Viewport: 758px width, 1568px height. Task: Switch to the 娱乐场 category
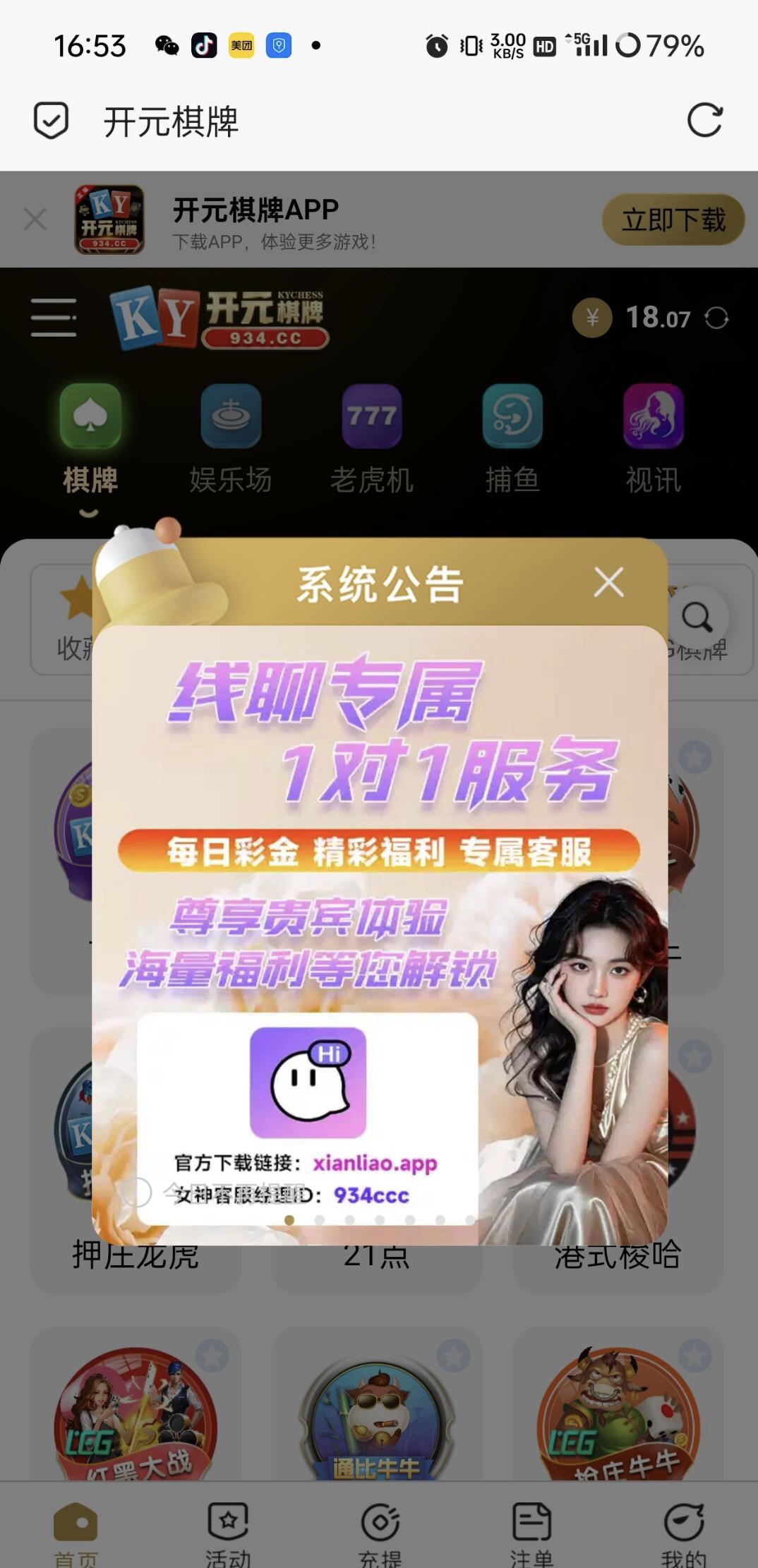(231, 439)
